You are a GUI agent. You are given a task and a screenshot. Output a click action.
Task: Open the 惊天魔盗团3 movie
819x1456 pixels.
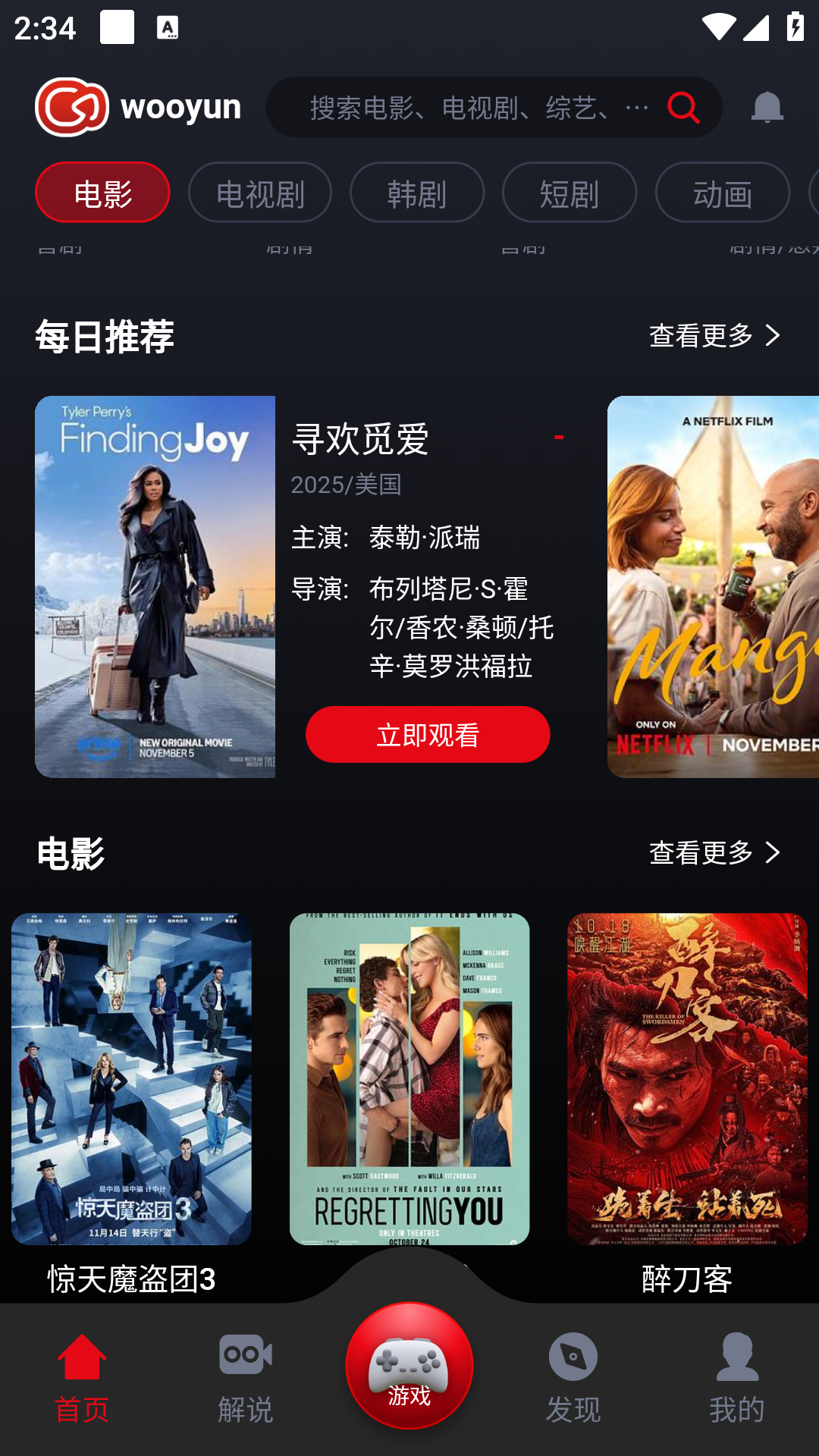131,1078
